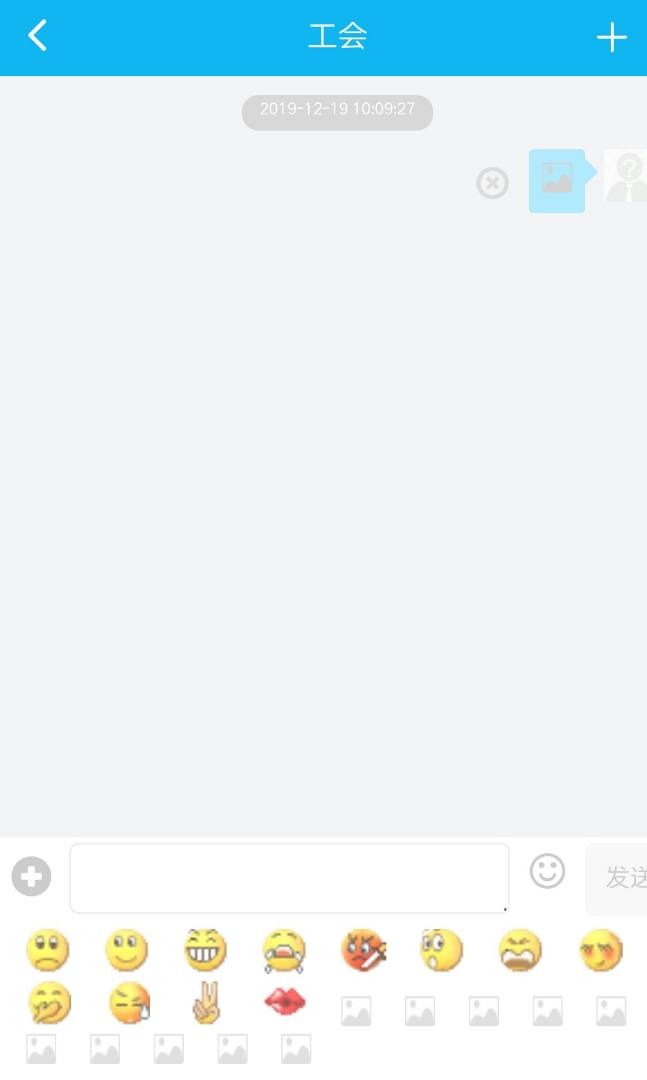Viewport: 647px width, 1080px height.
Task: Open the sent image message
Action: [557, 181]
